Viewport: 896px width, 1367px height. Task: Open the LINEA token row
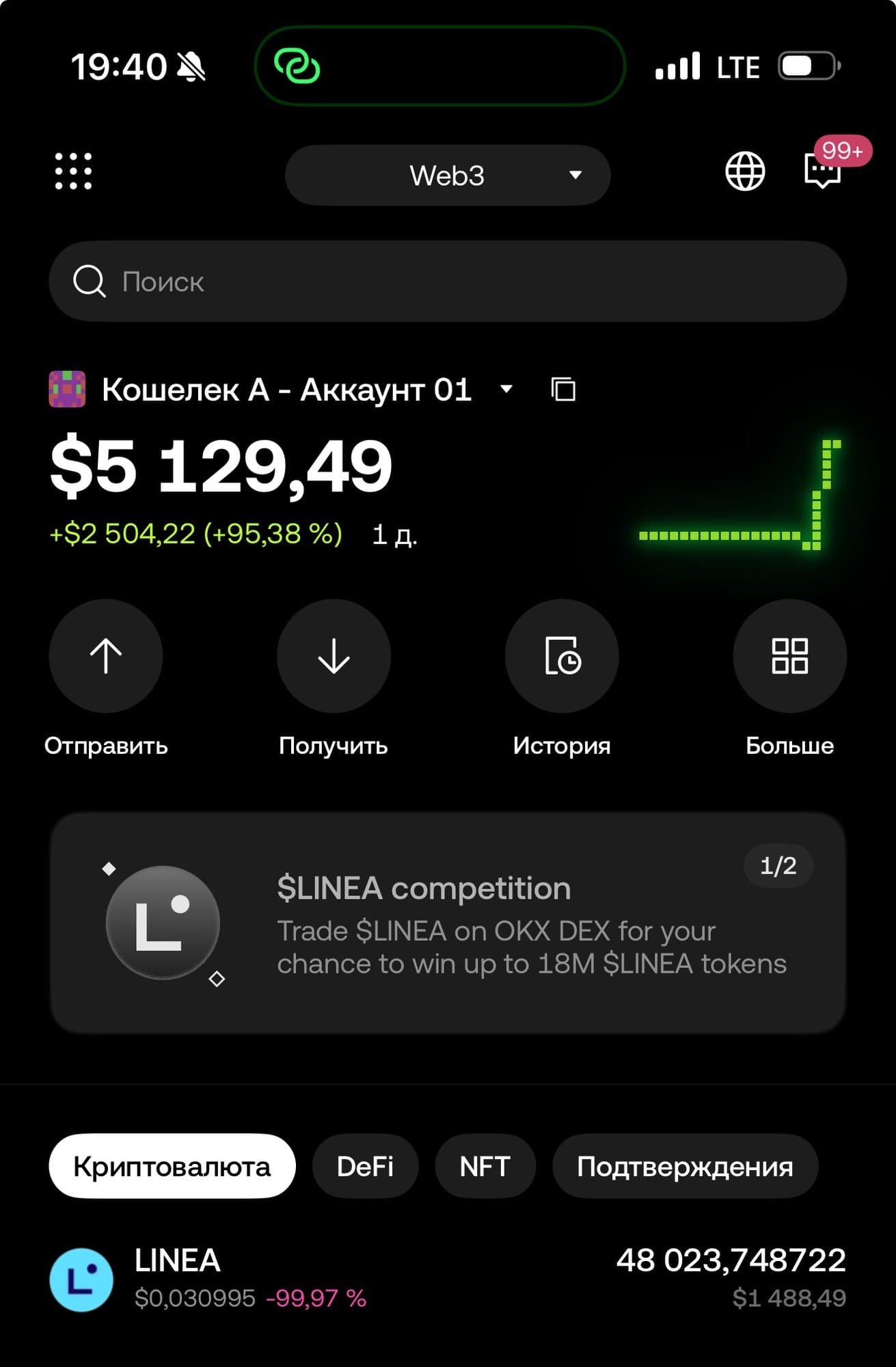coord(448,1278)
